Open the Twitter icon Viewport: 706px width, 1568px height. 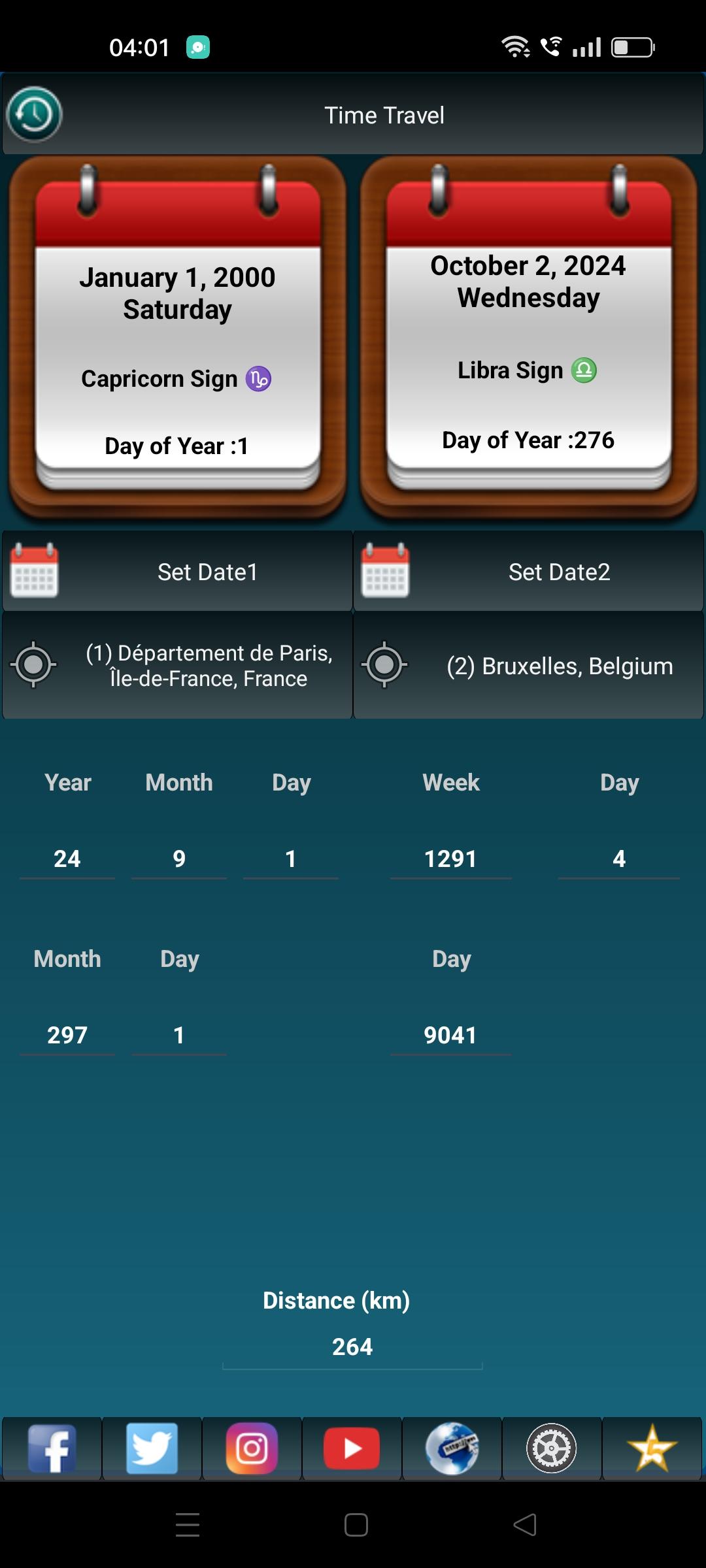tap(152, 1448)
